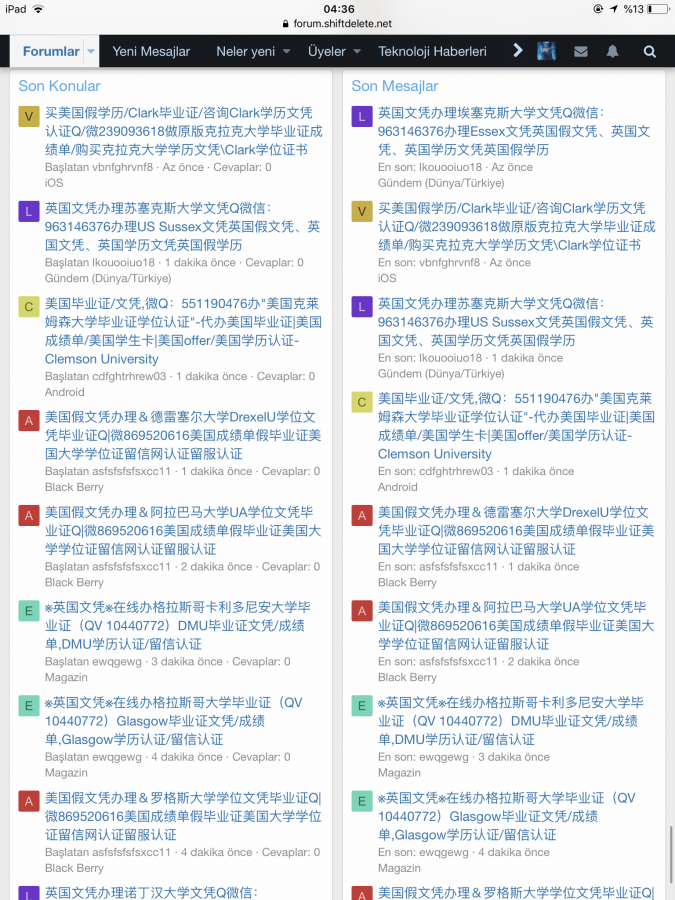Viewport: 675px width, 900px height.
Task: Expand the dropdown arrow beside Forumlar
Action: click(91, 51)
